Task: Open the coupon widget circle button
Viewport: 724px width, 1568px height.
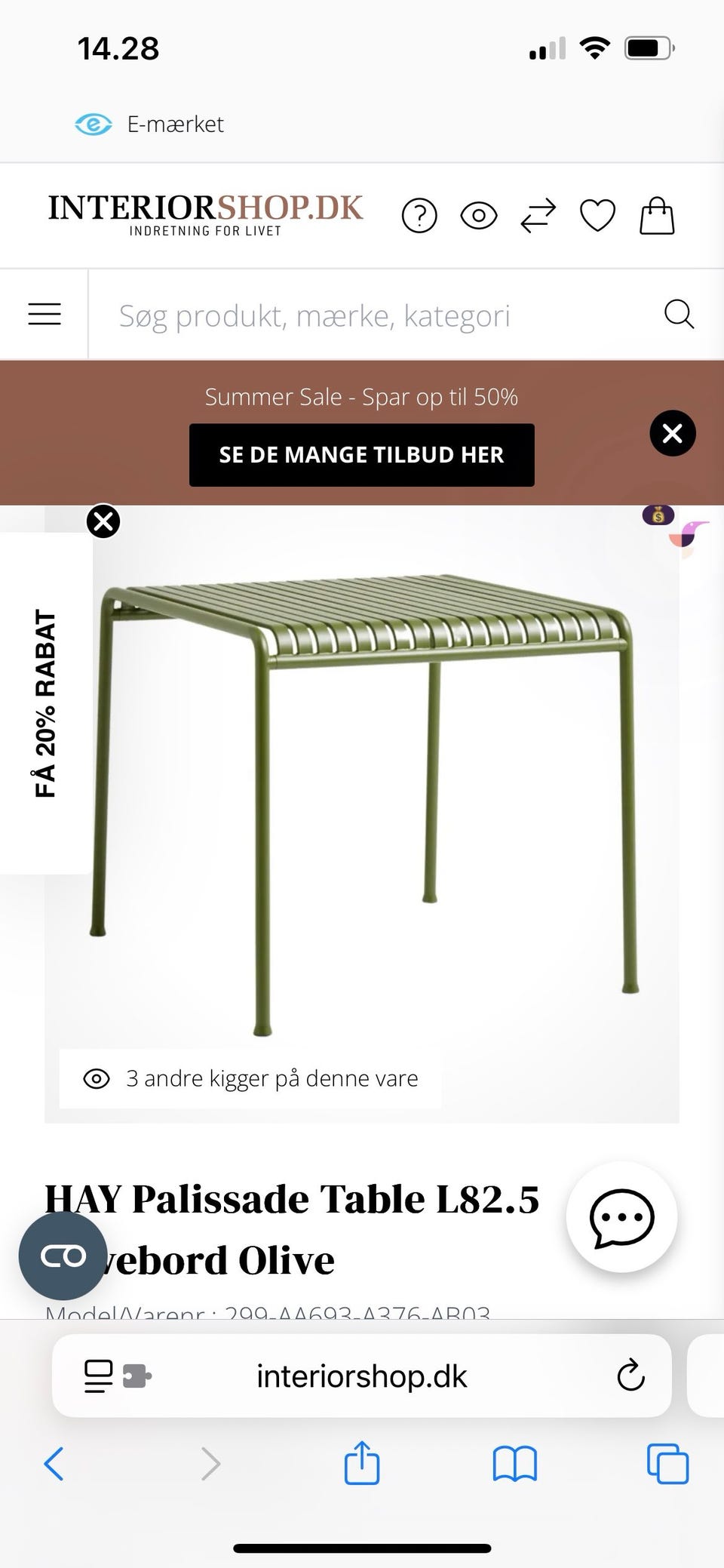Action: [63, 1255]
